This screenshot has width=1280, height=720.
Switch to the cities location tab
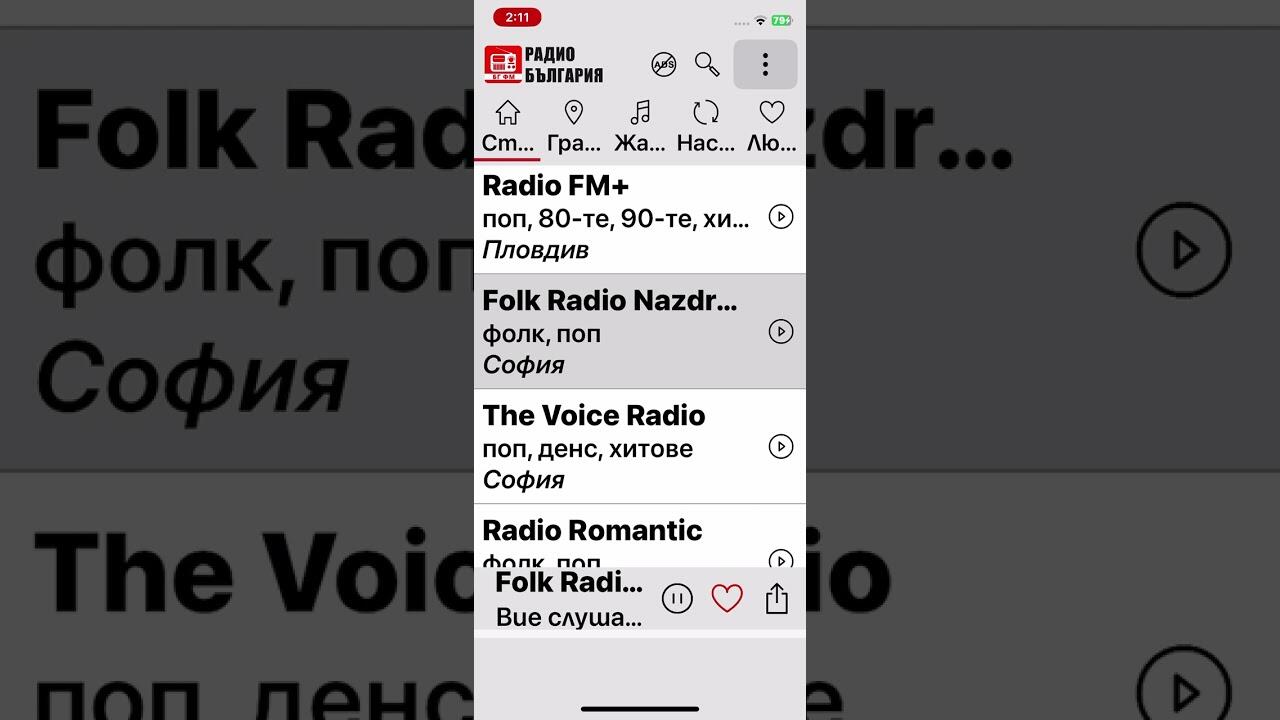point(574,126)
